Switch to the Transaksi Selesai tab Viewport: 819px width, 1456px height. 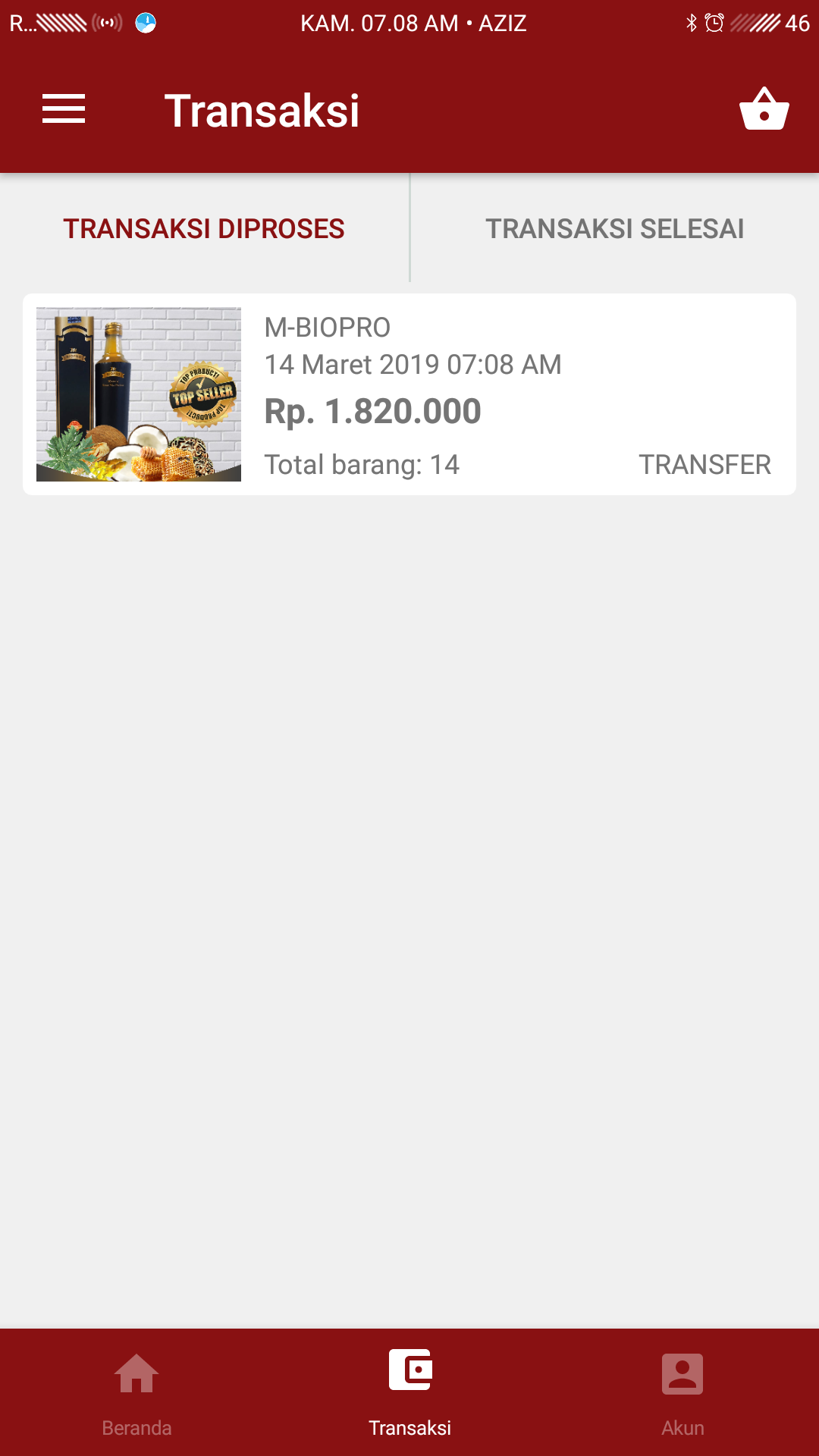[614, 228]
